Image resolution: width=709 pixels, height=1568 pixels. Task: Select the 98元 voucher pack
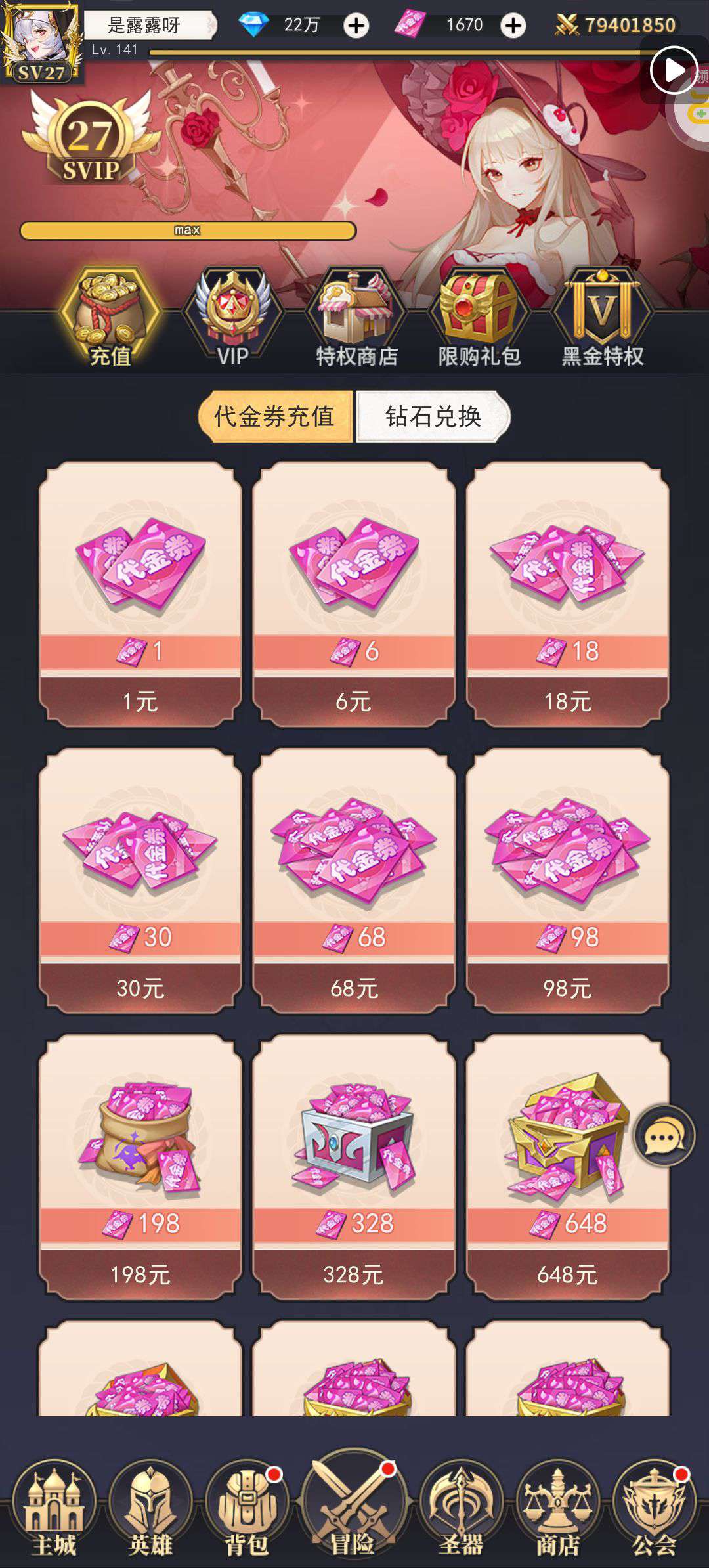(567, 880)
